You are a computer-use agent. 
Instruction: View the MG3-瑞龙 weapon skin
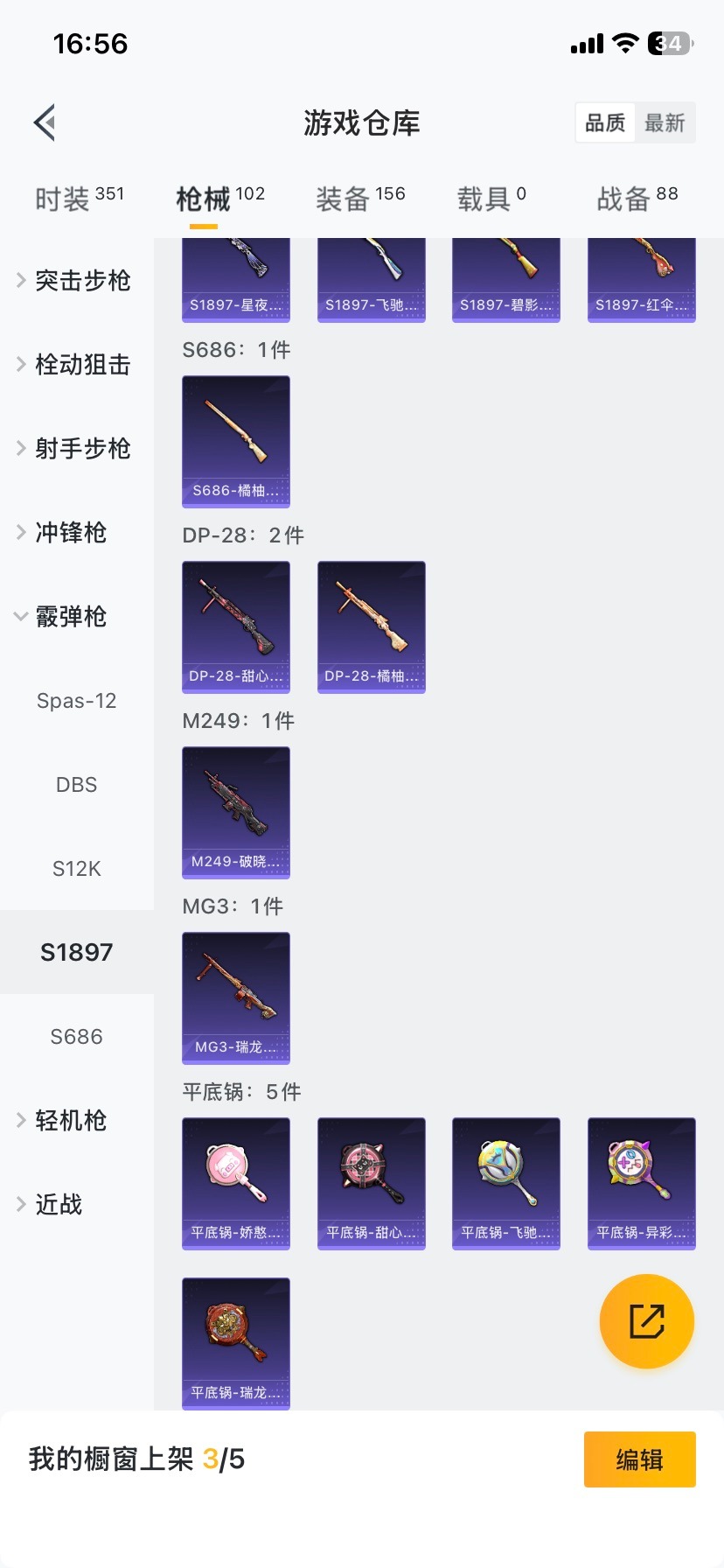[235, 998]
